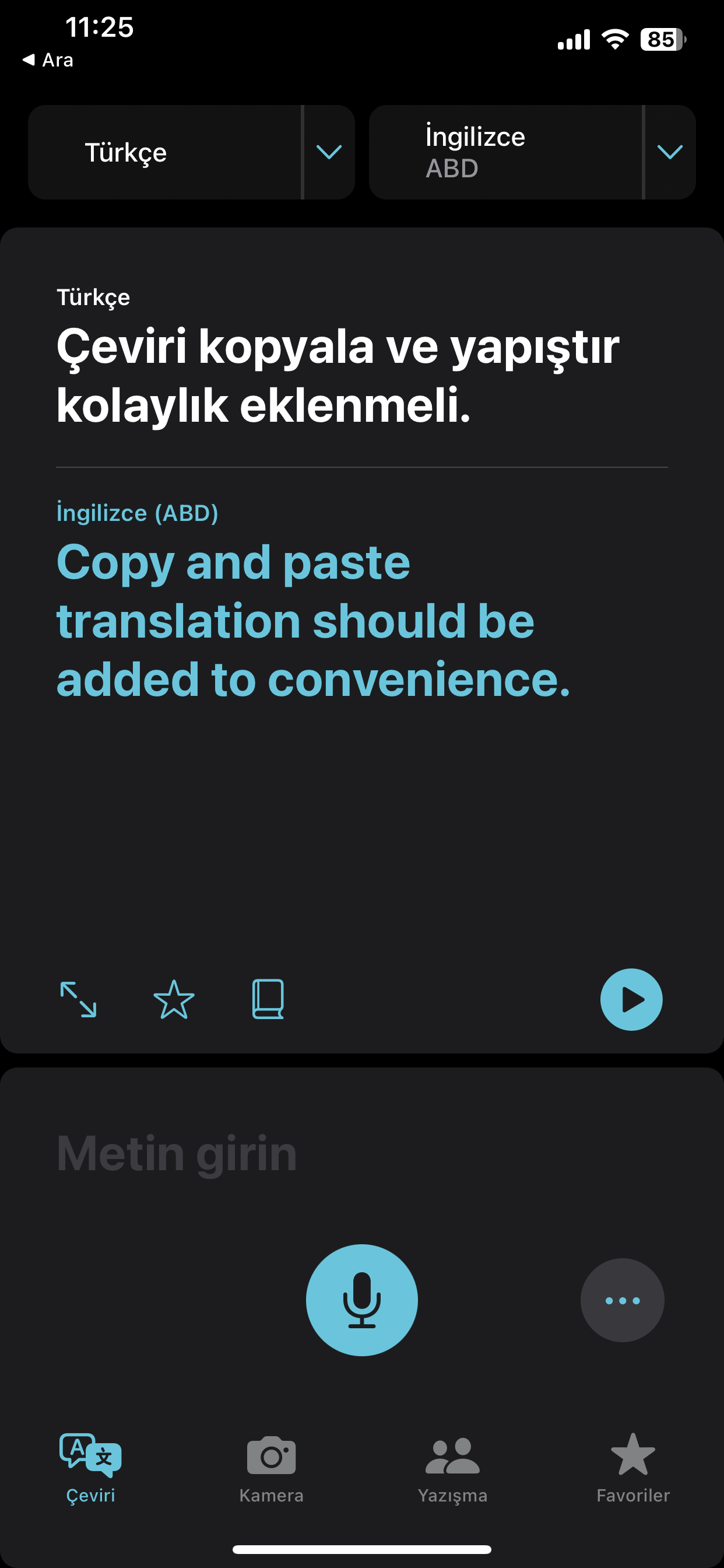Select İngilizce ABD as the input language
Viewport: 724px width, 1568px height.
click(x=505, y=152)
